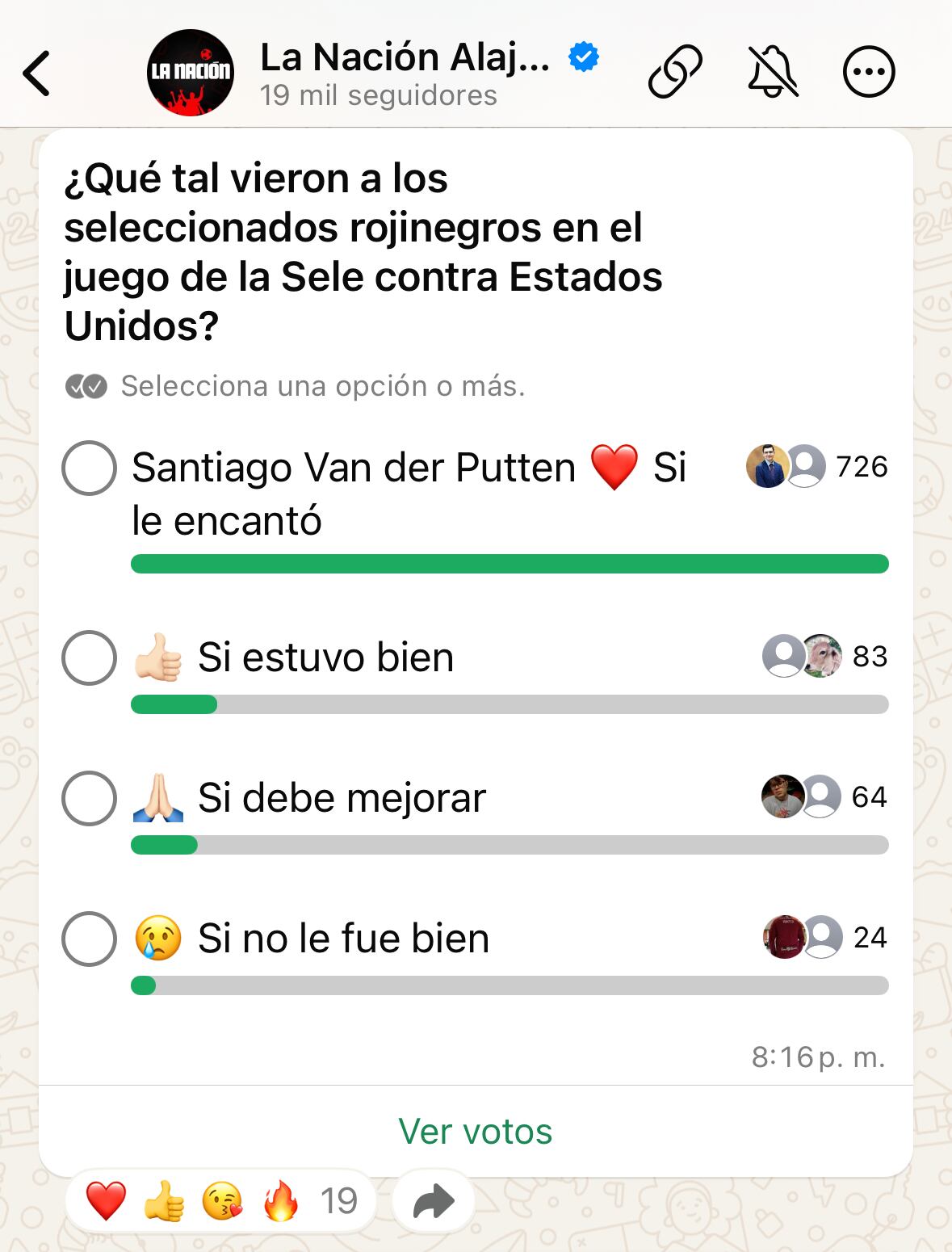The height and width of the screenshot is (1252, 952).
Task: Mark the 'Si no le fue bien' option
Action: coord(89,939)
